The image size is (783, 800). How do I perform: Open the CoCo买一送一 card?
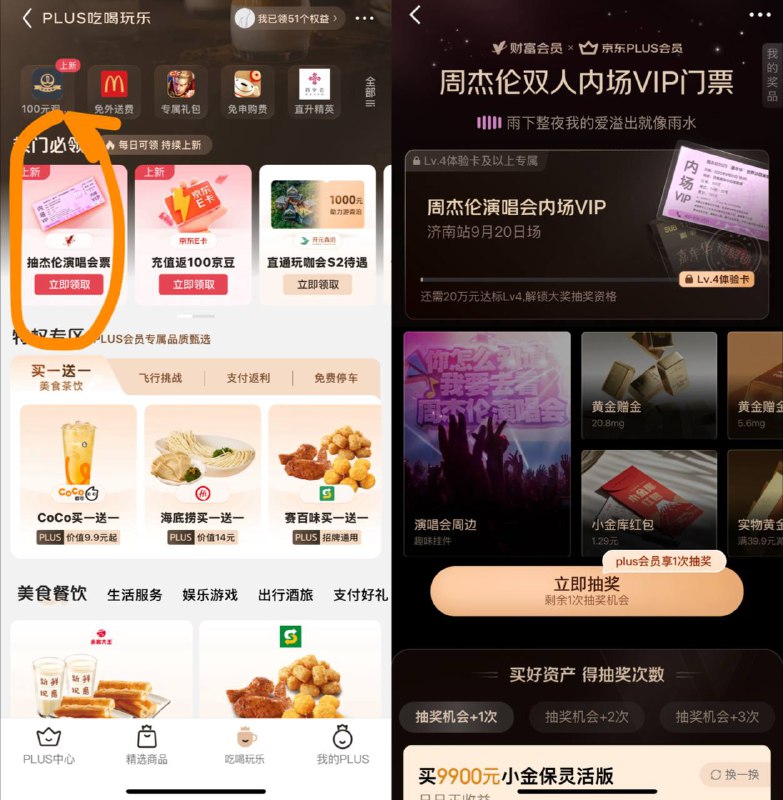(x=79, y=476)
